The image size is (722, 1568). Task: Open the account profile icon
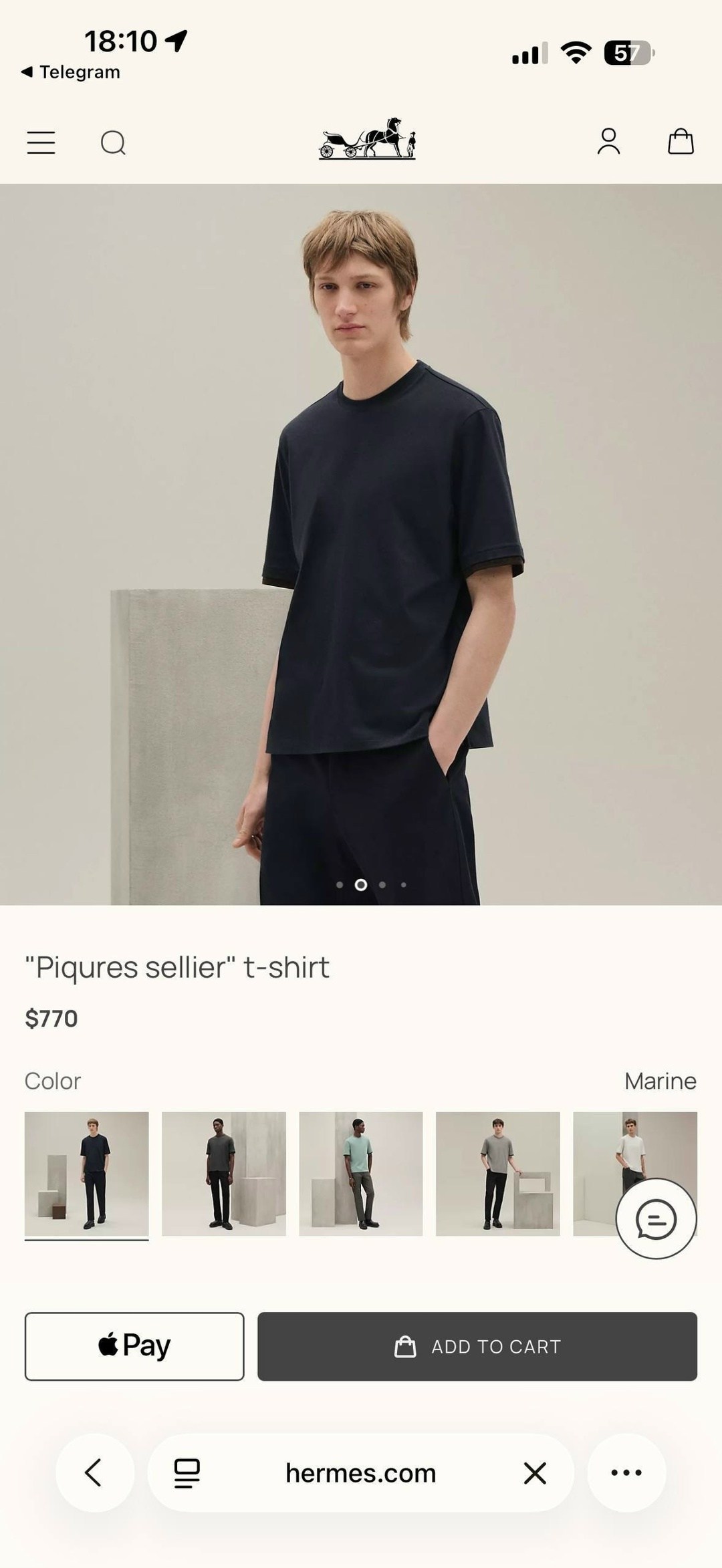pyautogui.click(x=608, y=142)
